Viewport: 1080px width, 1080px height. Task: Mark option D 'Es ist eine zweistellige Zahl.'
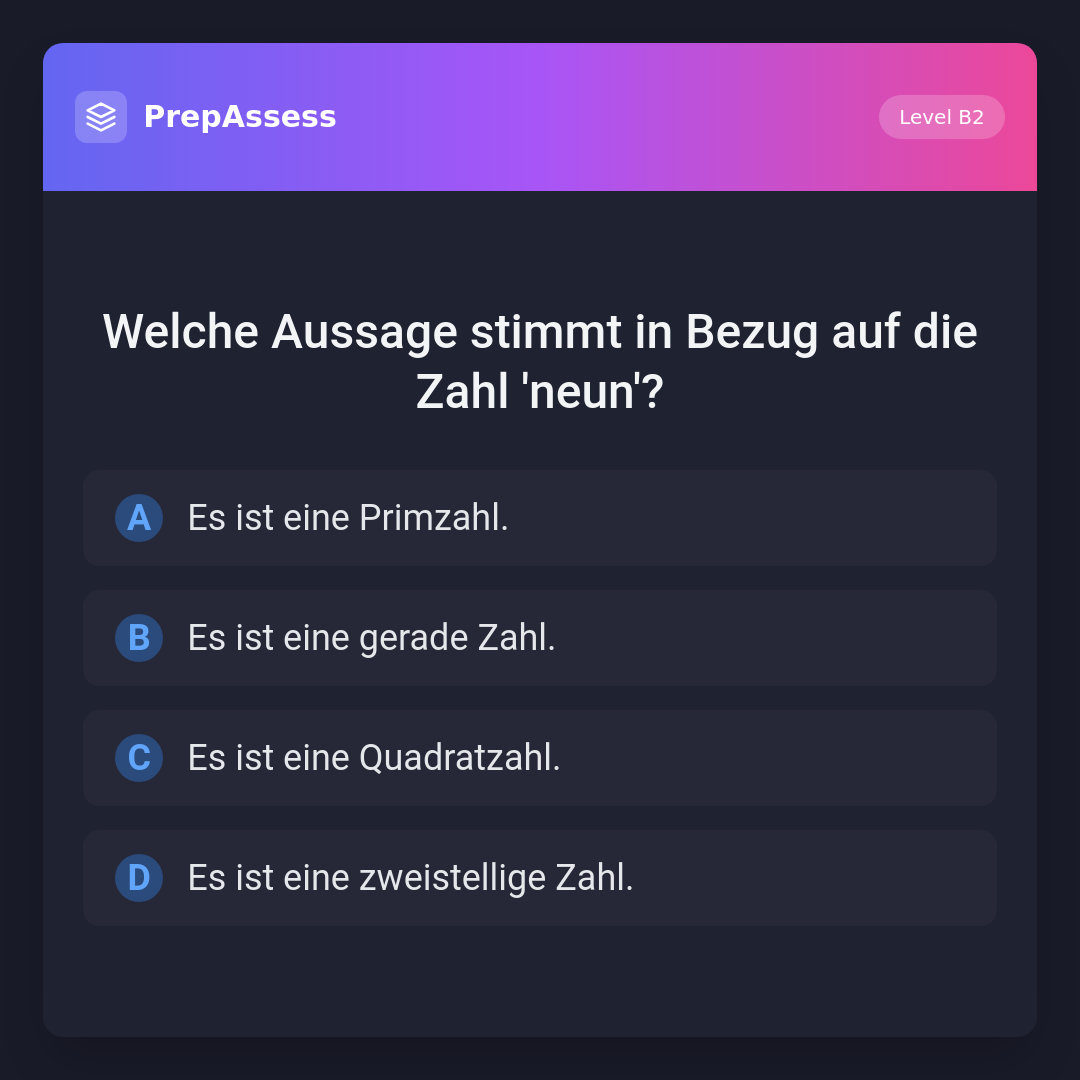(540, 878)
